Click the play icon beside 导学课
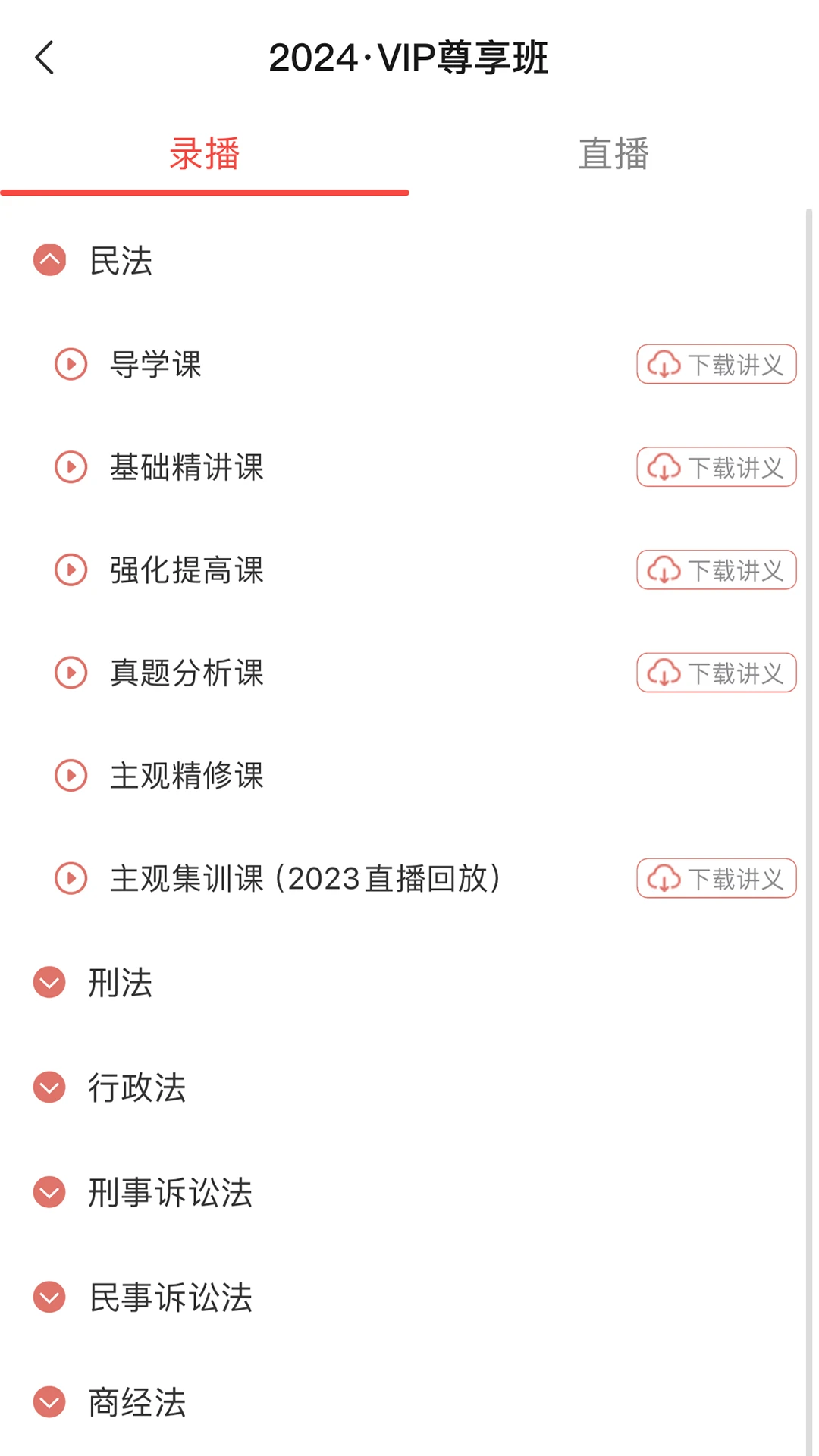Viewport: 819px width, 1456px height. tap(69, 366)
